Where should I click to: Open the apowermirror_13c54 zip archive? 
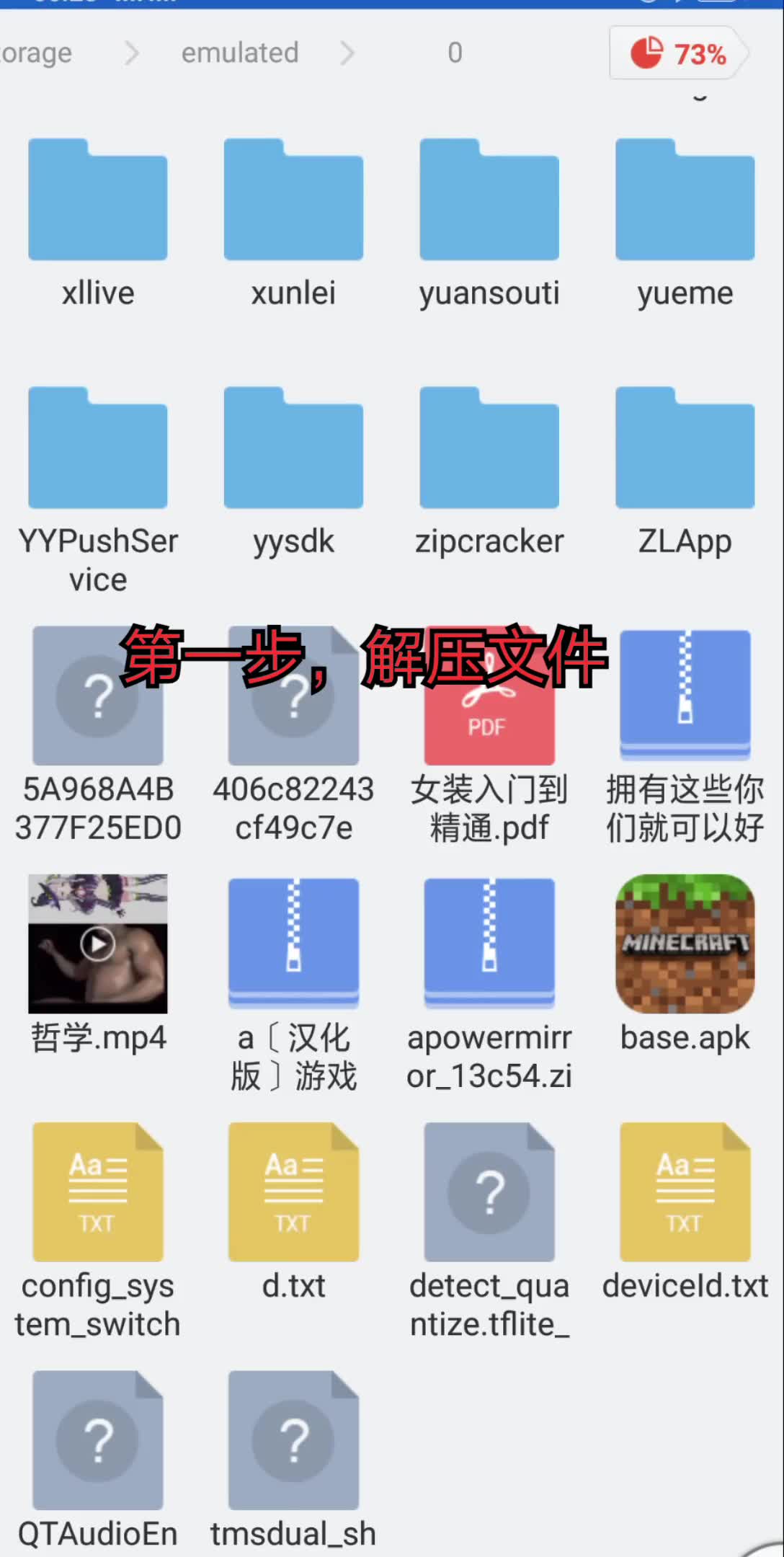click(489, 944)
